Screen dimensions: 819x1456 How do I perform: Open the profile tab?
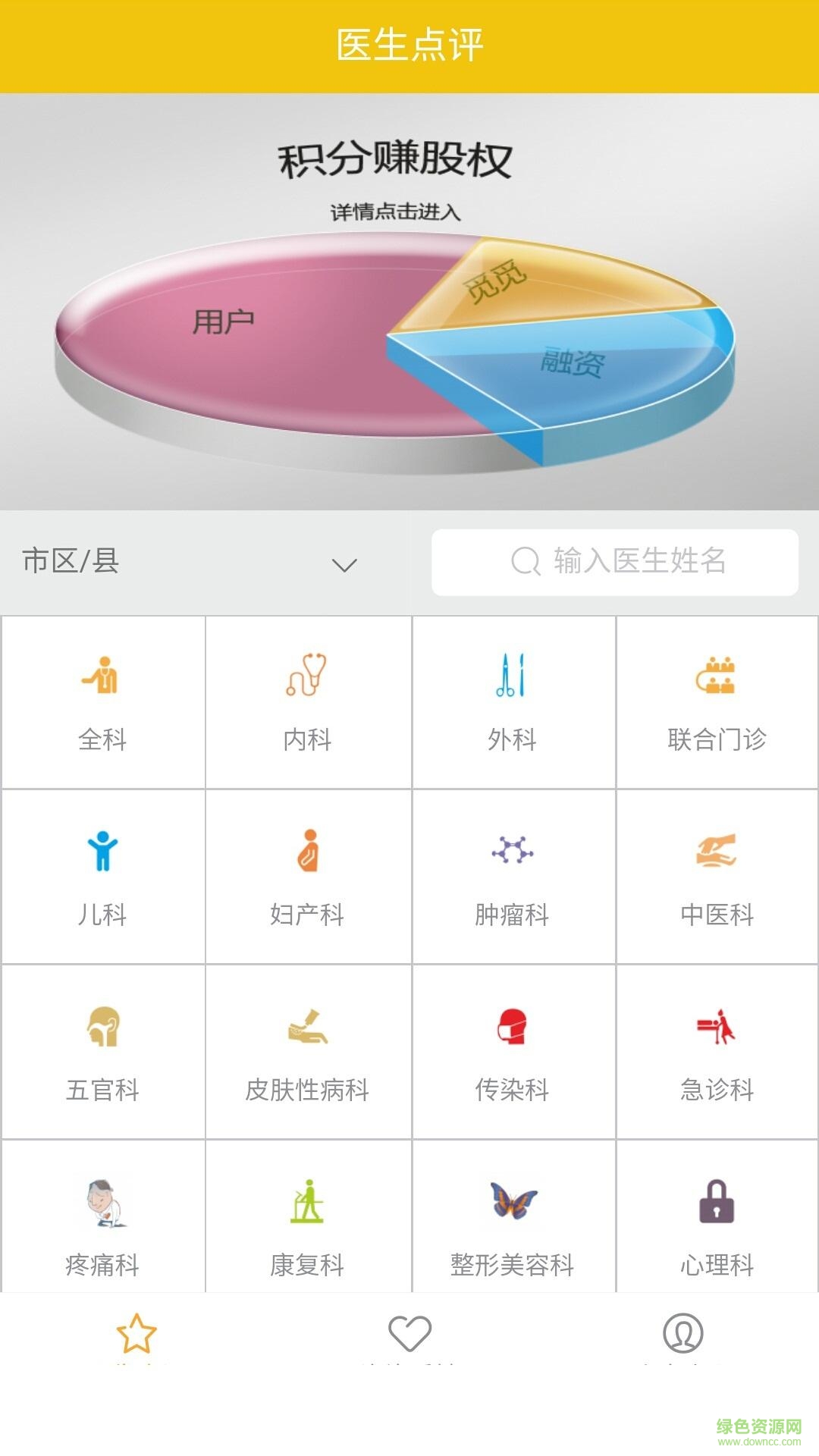[682, 1335]
